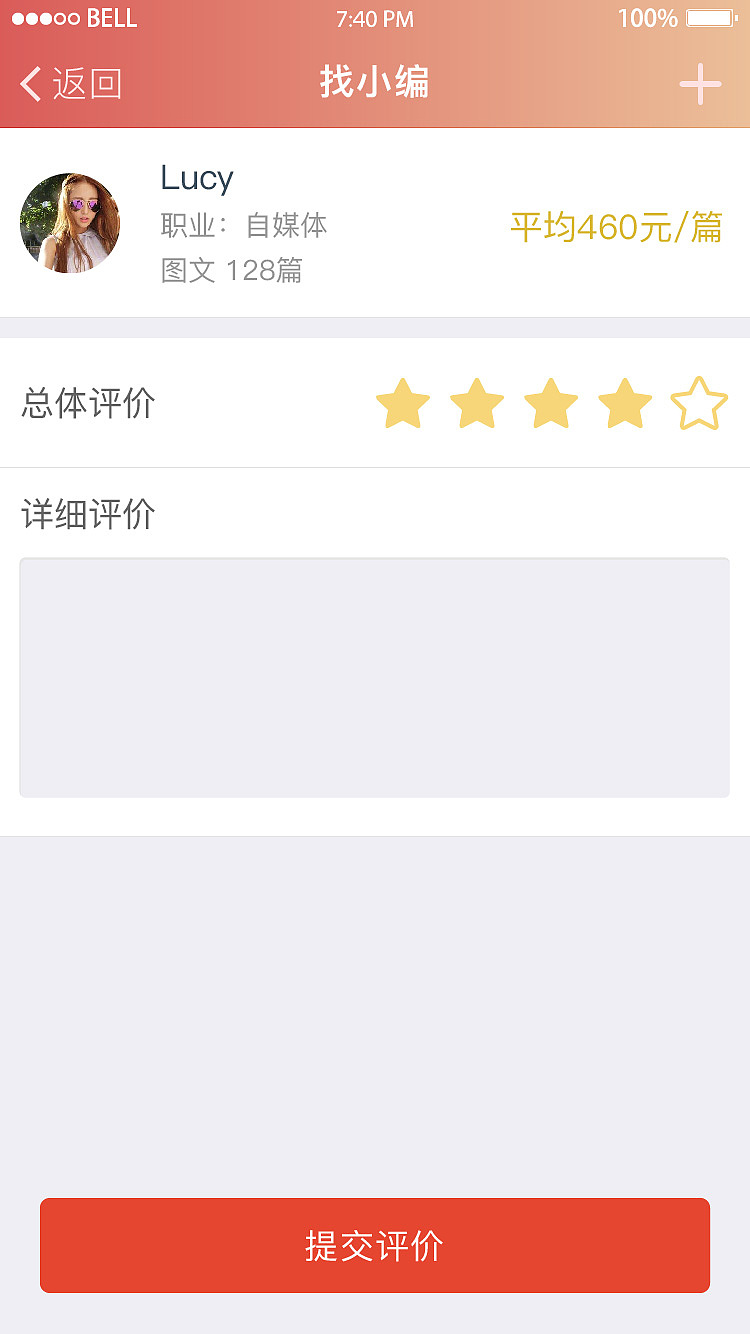The image size is (750, 1334).
Task: Tap the back chevron arrow icon
Action: coord(29,83)
